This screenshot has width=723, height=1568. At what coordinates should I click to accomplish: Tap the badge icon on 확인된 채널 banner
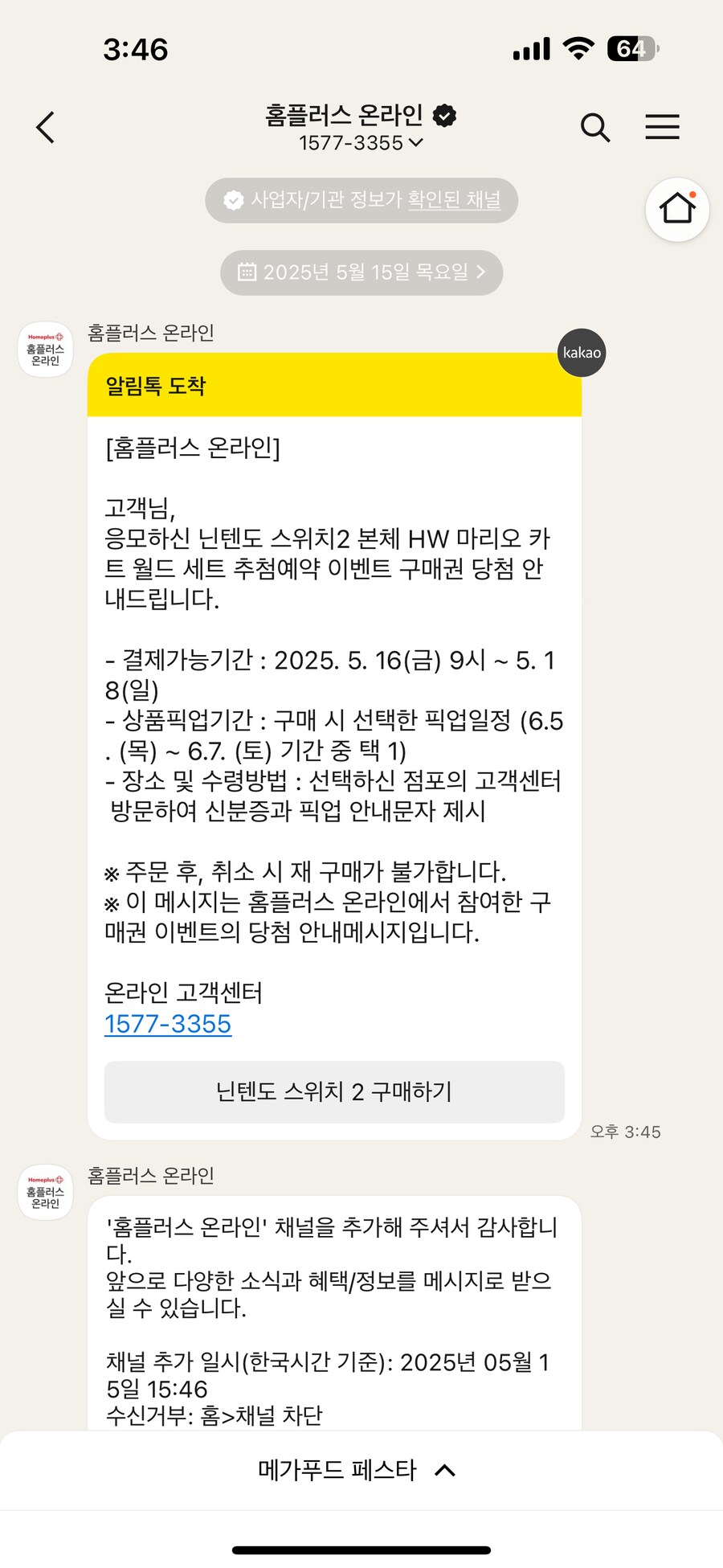pyautogui.click(x=231, y=200)
